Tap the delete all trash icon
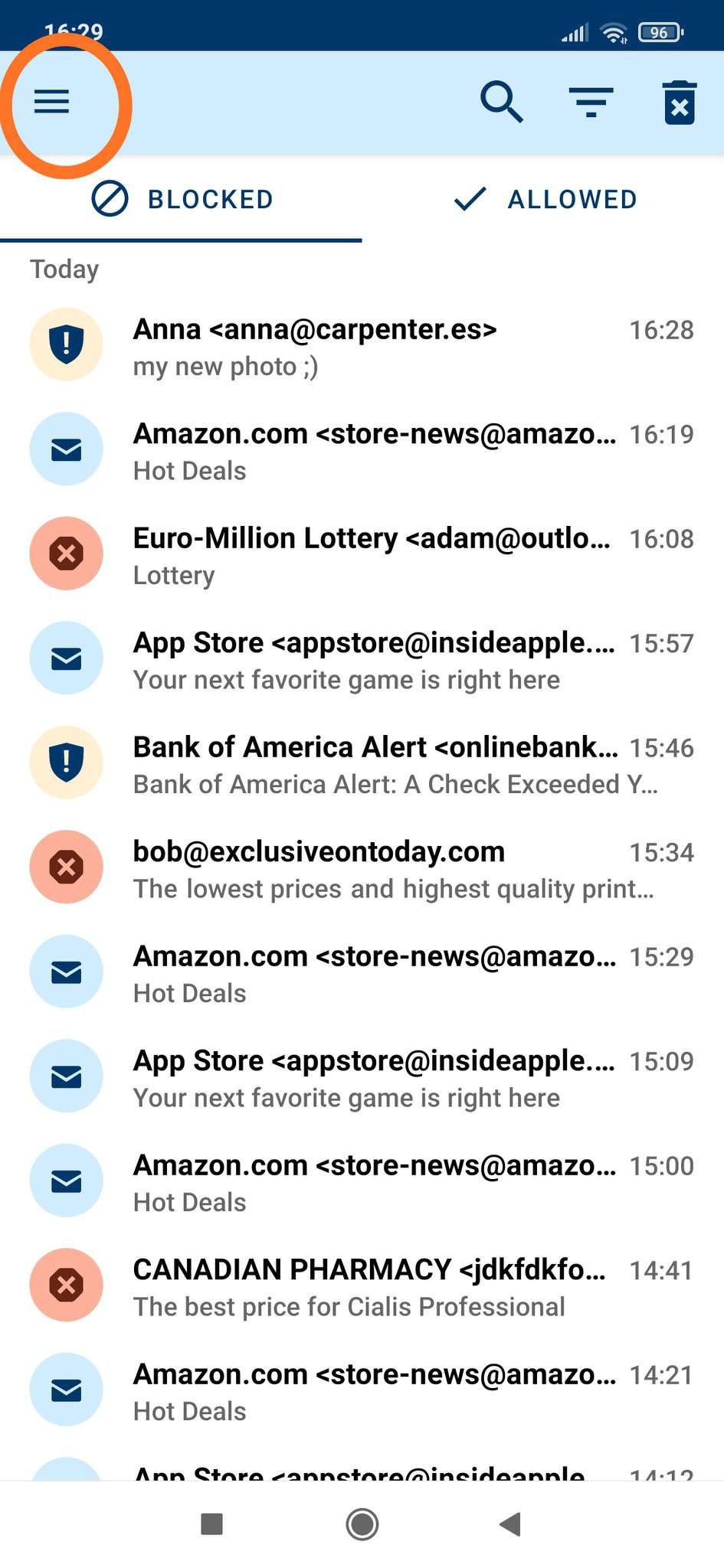 pyautogui.click(x=680, y=103)
